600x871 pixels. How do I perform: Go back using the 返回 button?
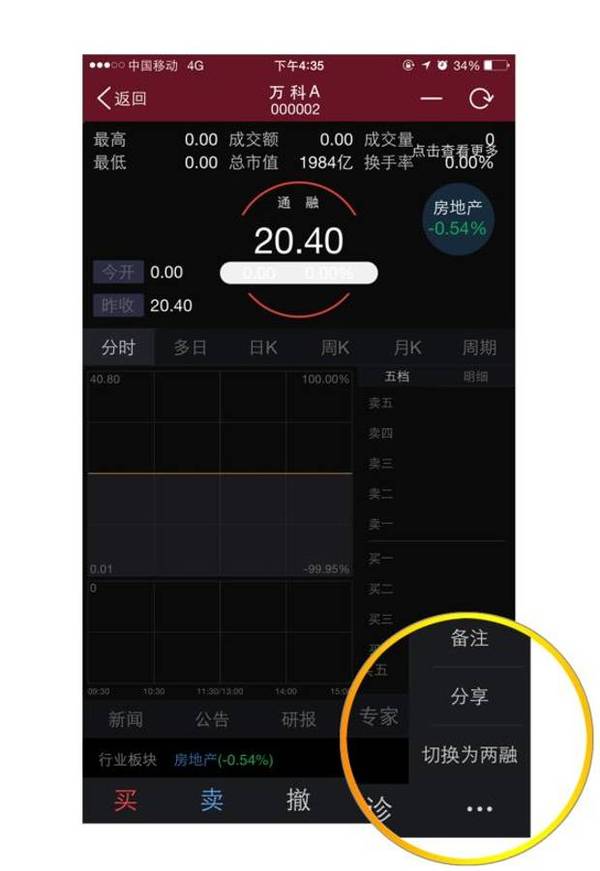pyautogui.click(x=122, y=98)
